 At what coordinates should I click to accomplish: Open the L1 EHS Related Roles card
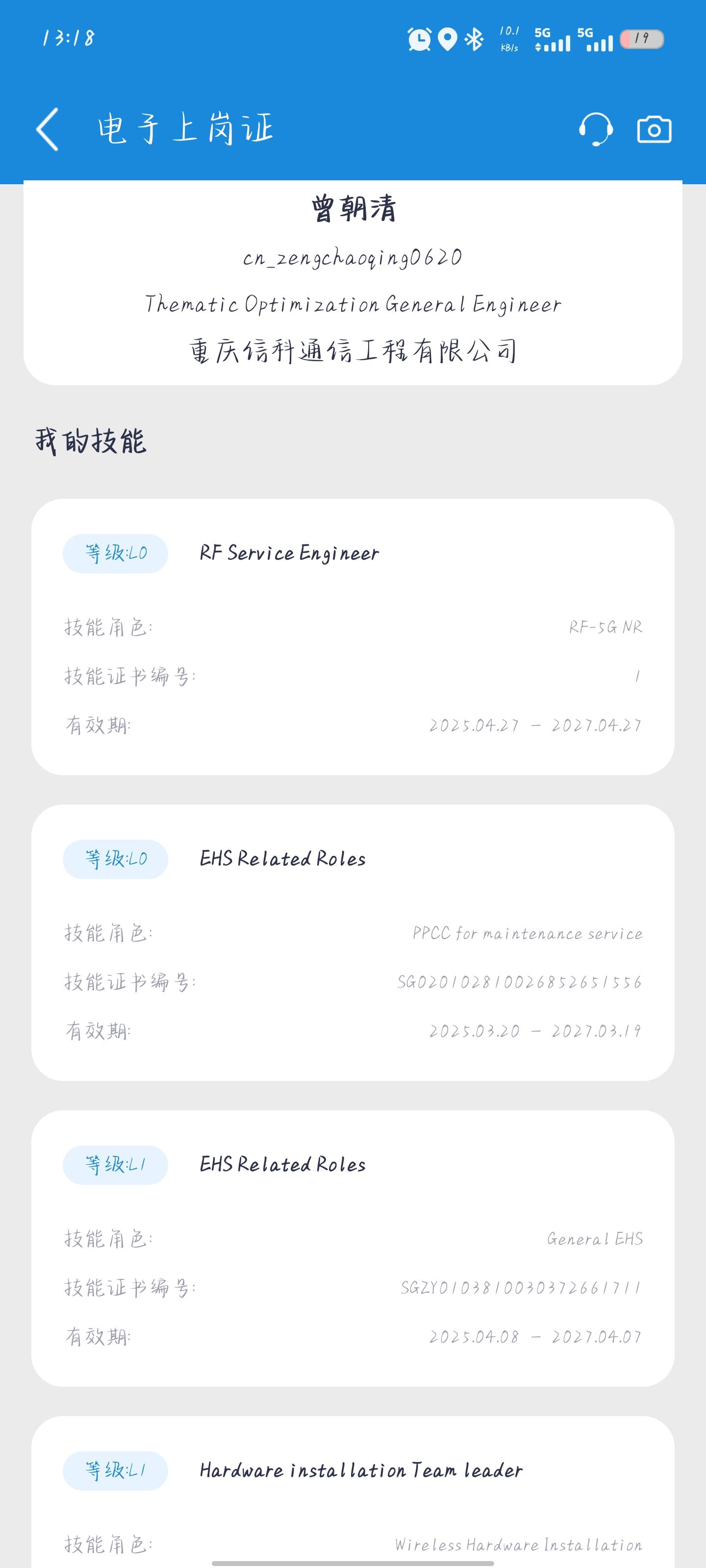tap(353, 1249)
